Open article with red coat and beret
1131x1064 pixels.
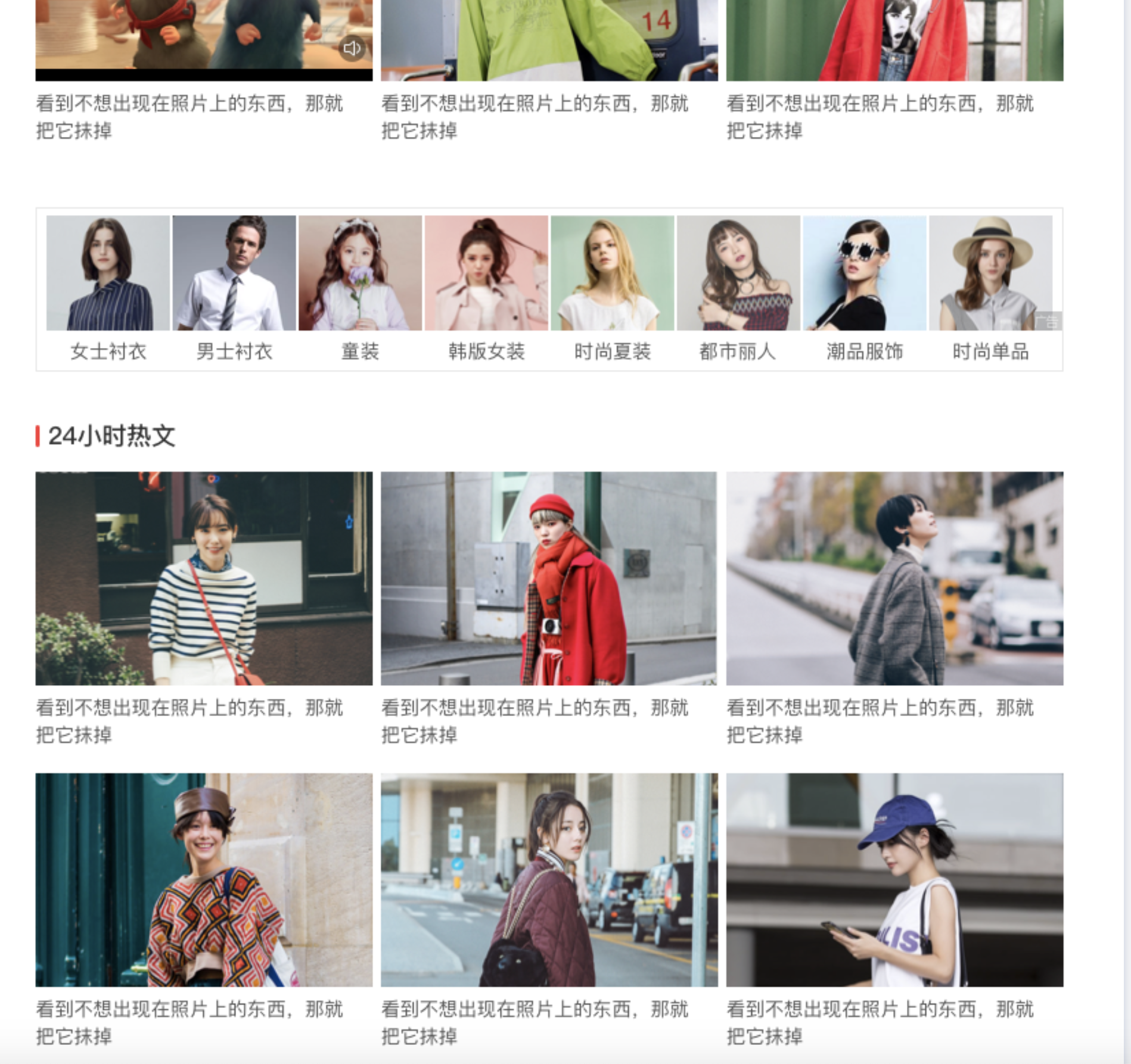549,578
